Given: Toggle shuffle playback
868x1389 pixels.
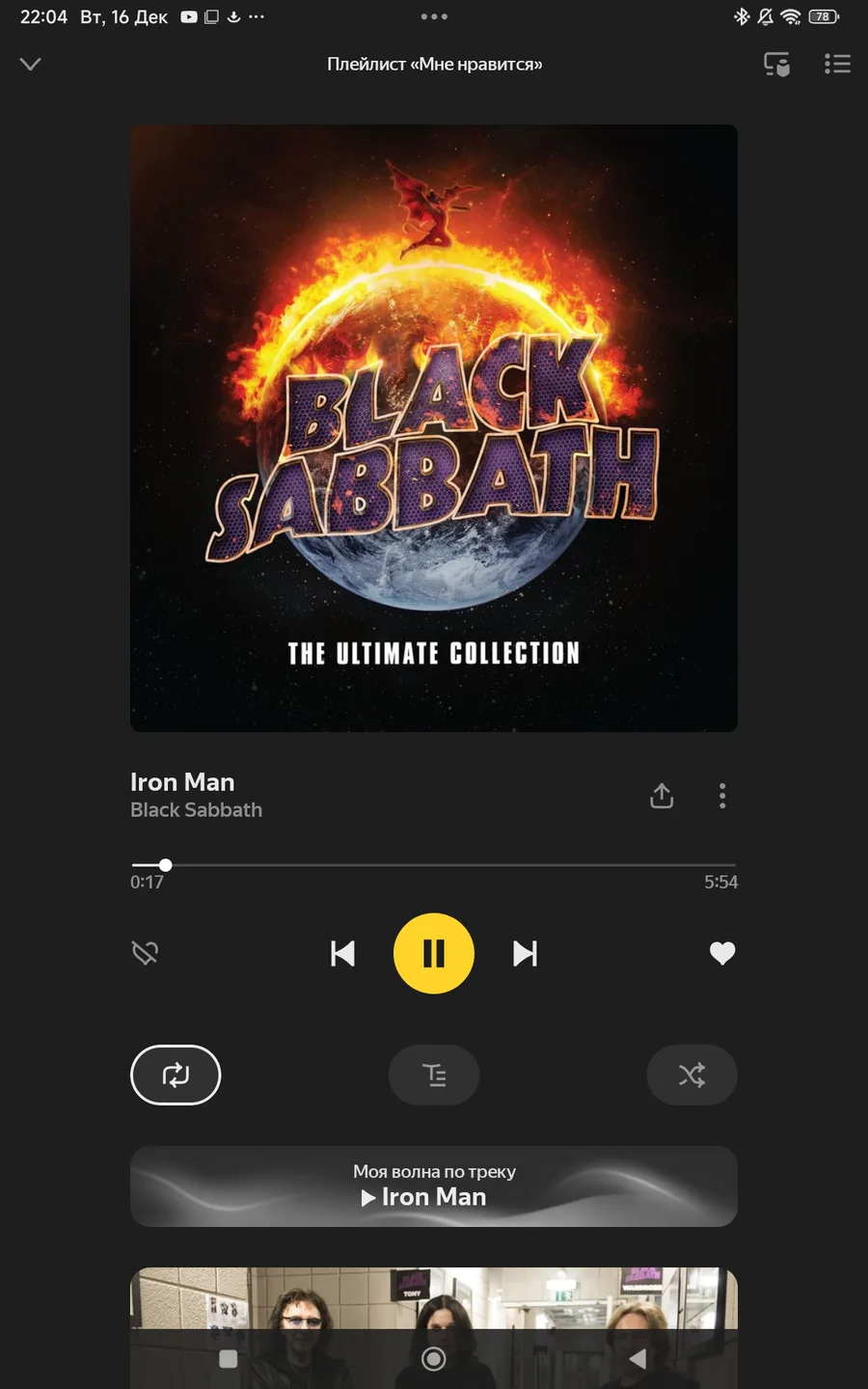Looking at the screenshot, I should [692, 1075].
